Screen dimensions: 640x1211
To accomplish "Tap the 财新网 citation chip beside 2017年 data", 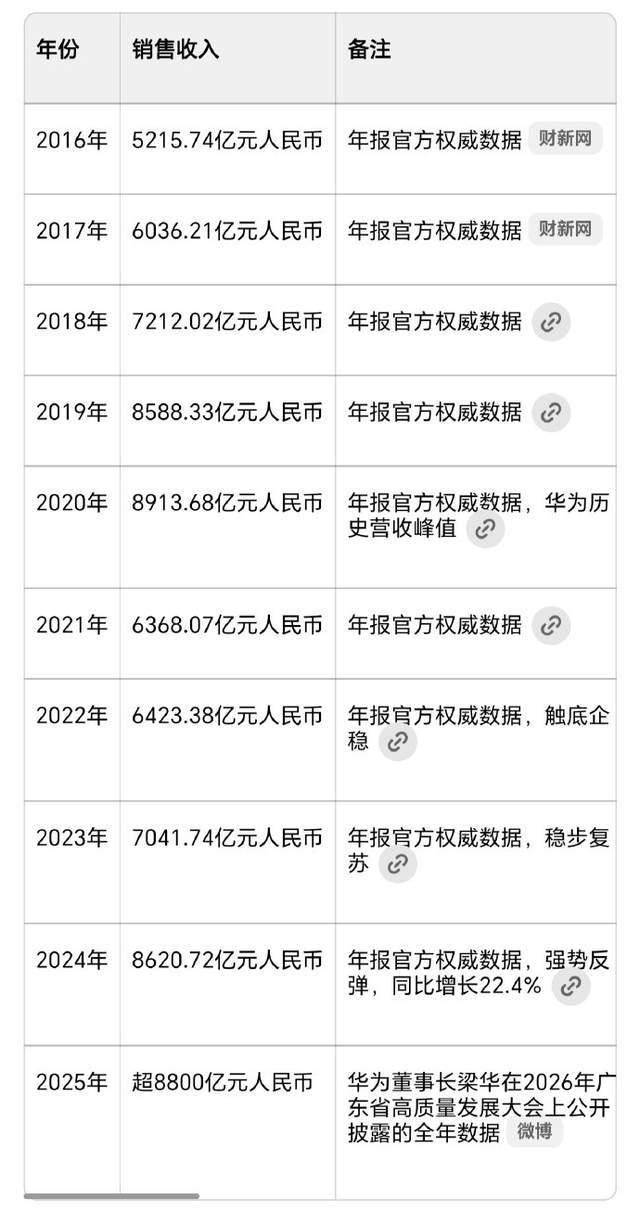I will (565, 230).
